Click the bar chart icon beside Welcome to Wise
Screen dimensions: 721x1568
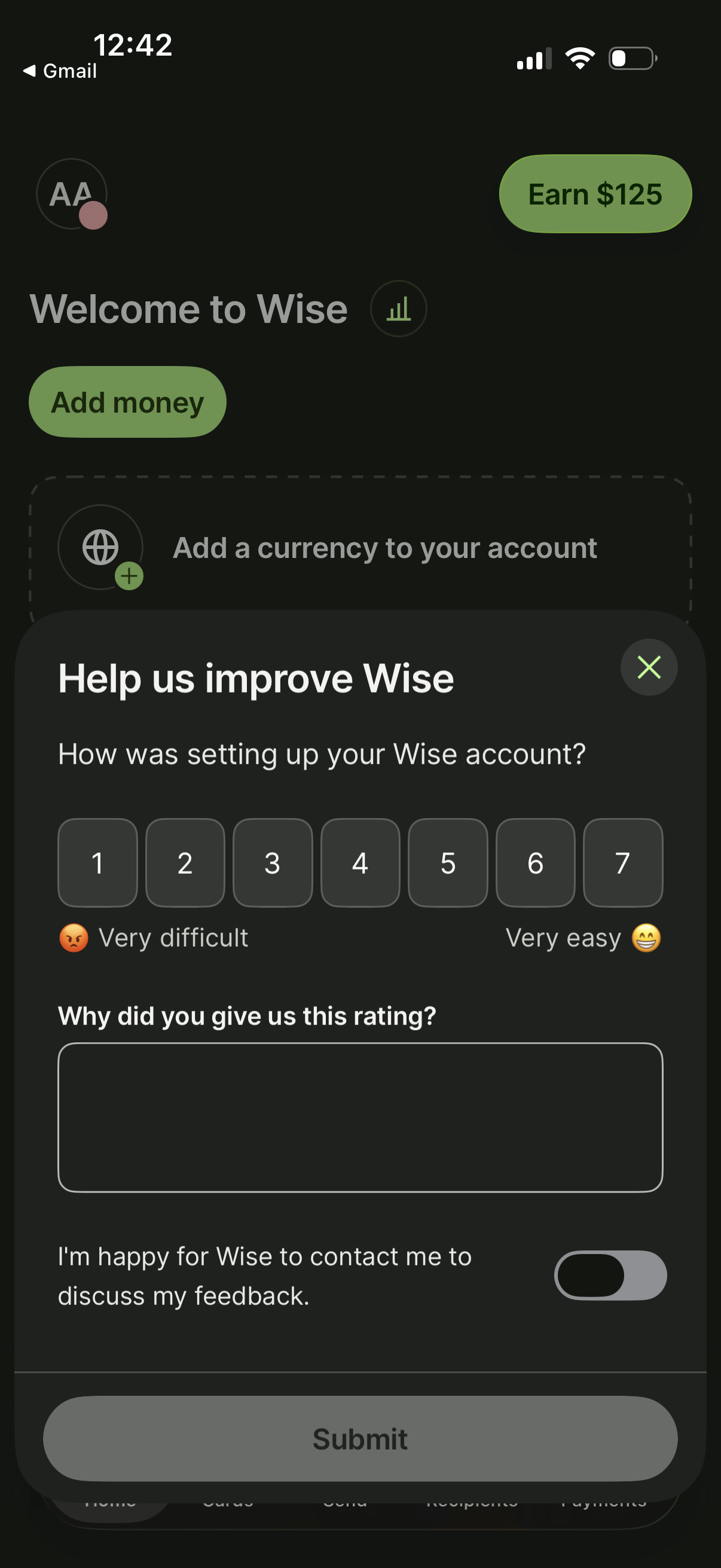point(399,309)
